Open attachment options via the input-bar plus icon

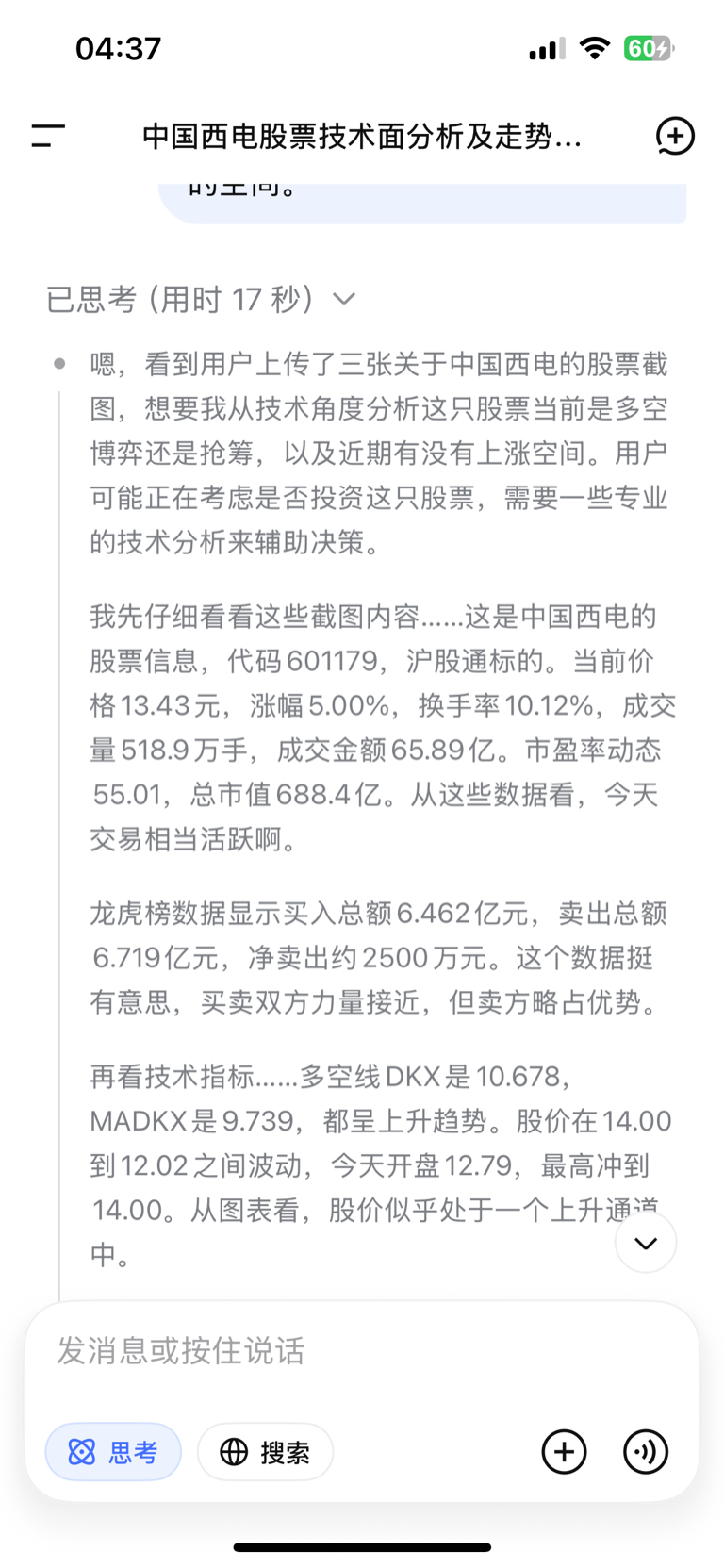coord(564,1452)
